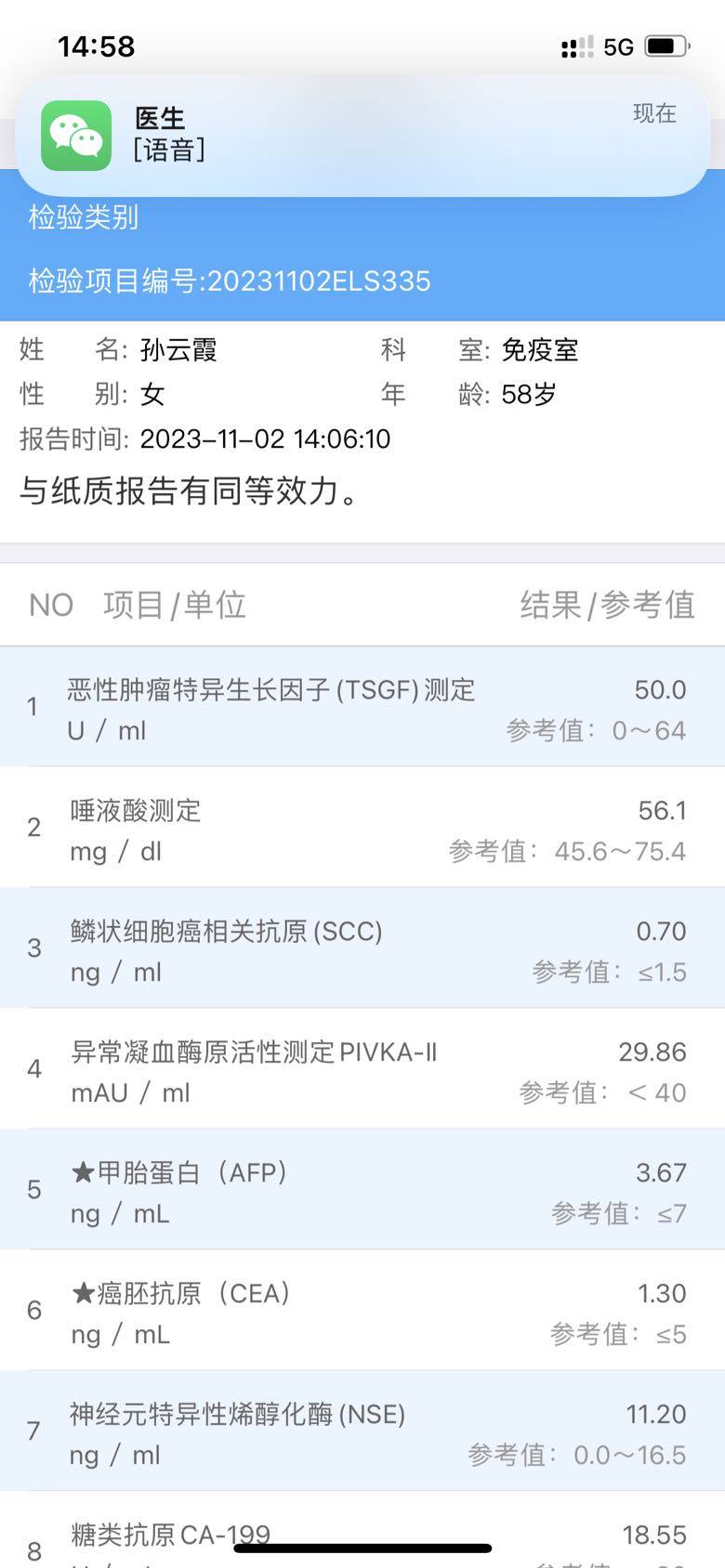Open the WeChat voice notification from 医生
The width and height of the screenshot is (725, 1568).
[x=362, y=135]
